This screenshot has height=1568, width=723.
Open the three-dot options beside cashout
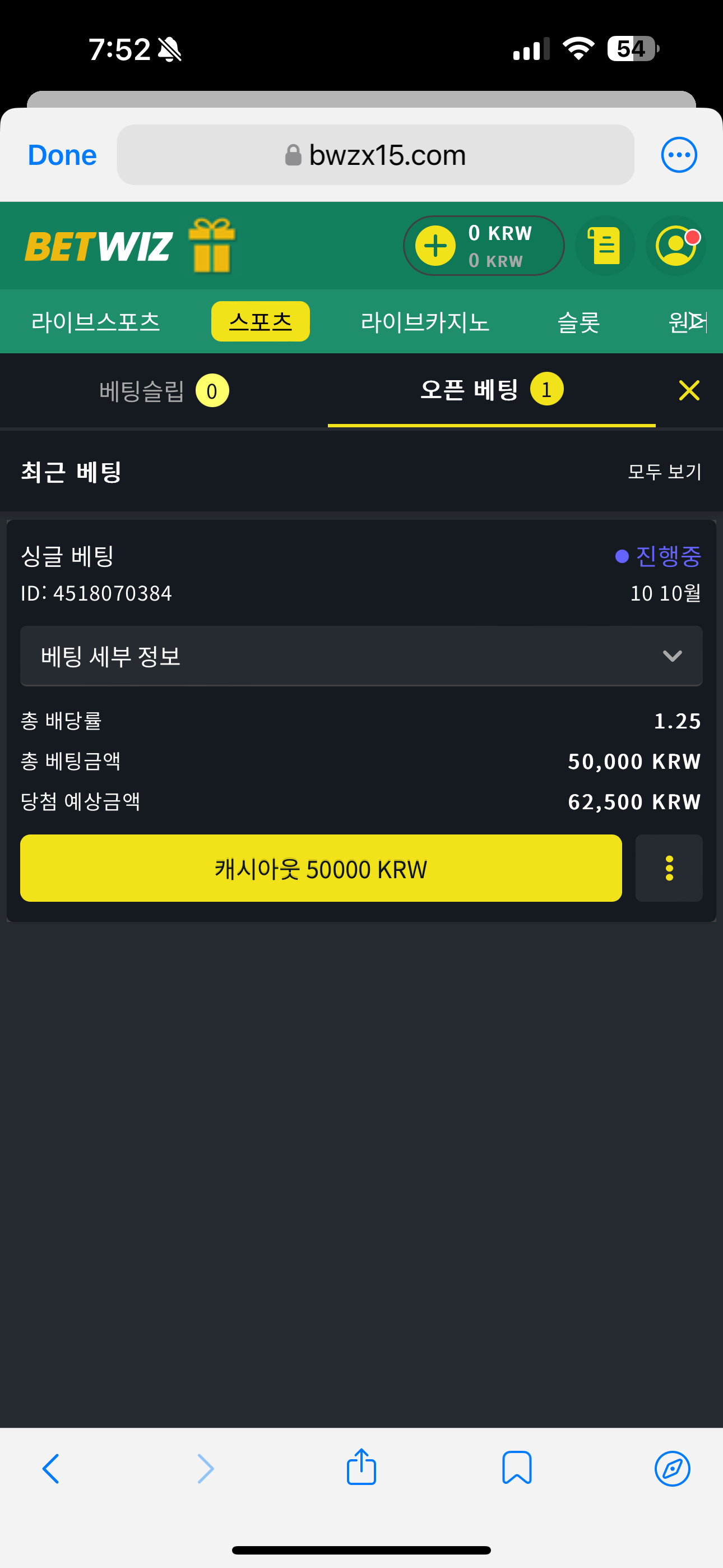[x=669, y=869]
